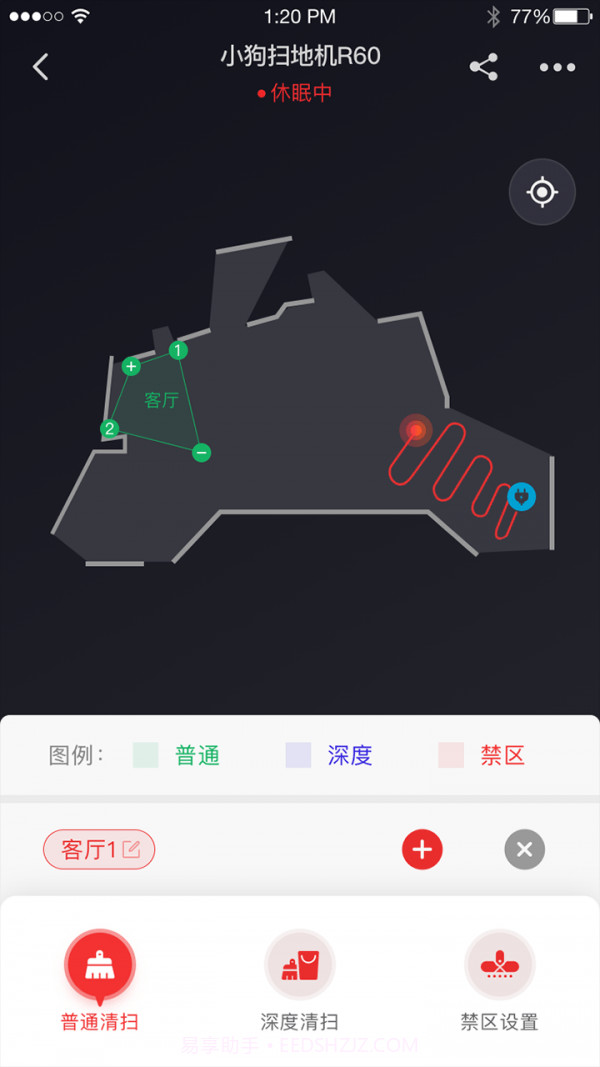Add a new zone with red plus button
Screen dimensions: 600x1067
coord(422,850)
